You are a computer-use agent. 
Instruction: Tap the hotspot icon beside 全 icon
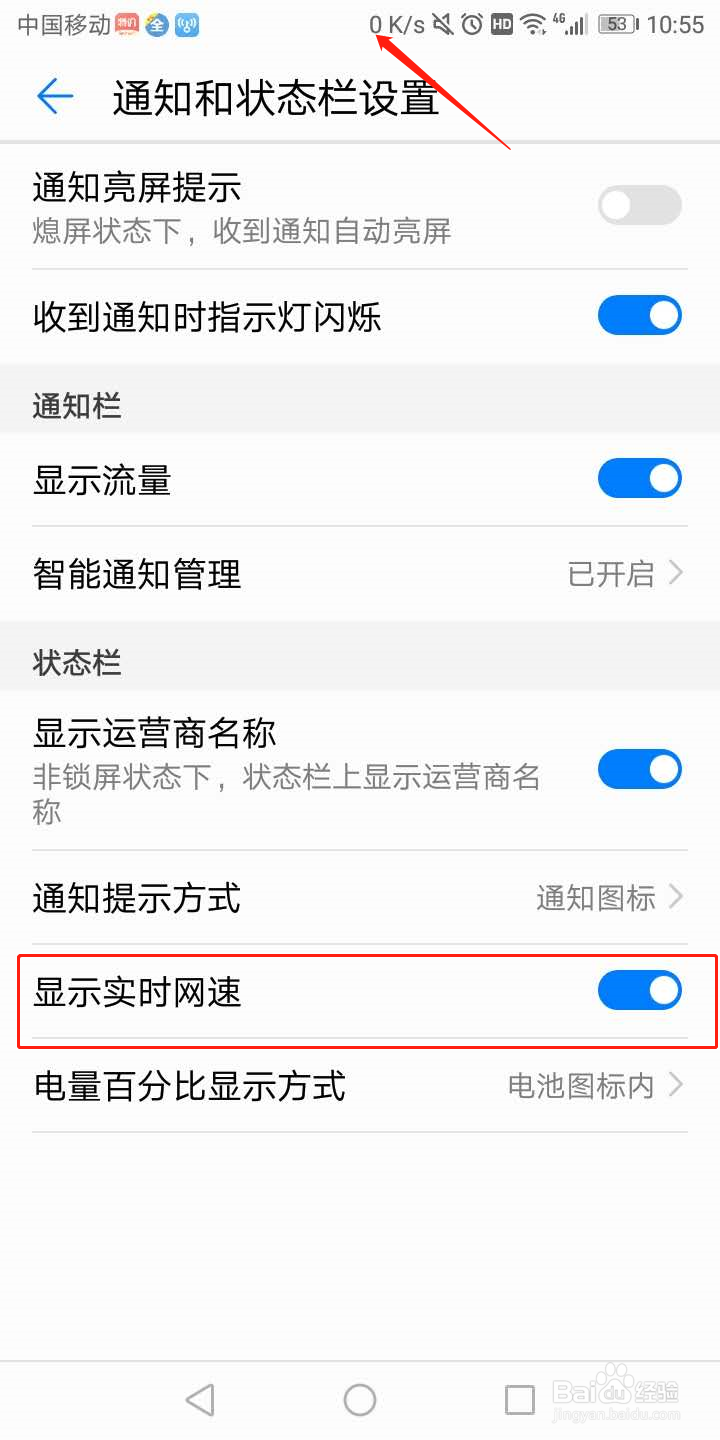point(184,25)
